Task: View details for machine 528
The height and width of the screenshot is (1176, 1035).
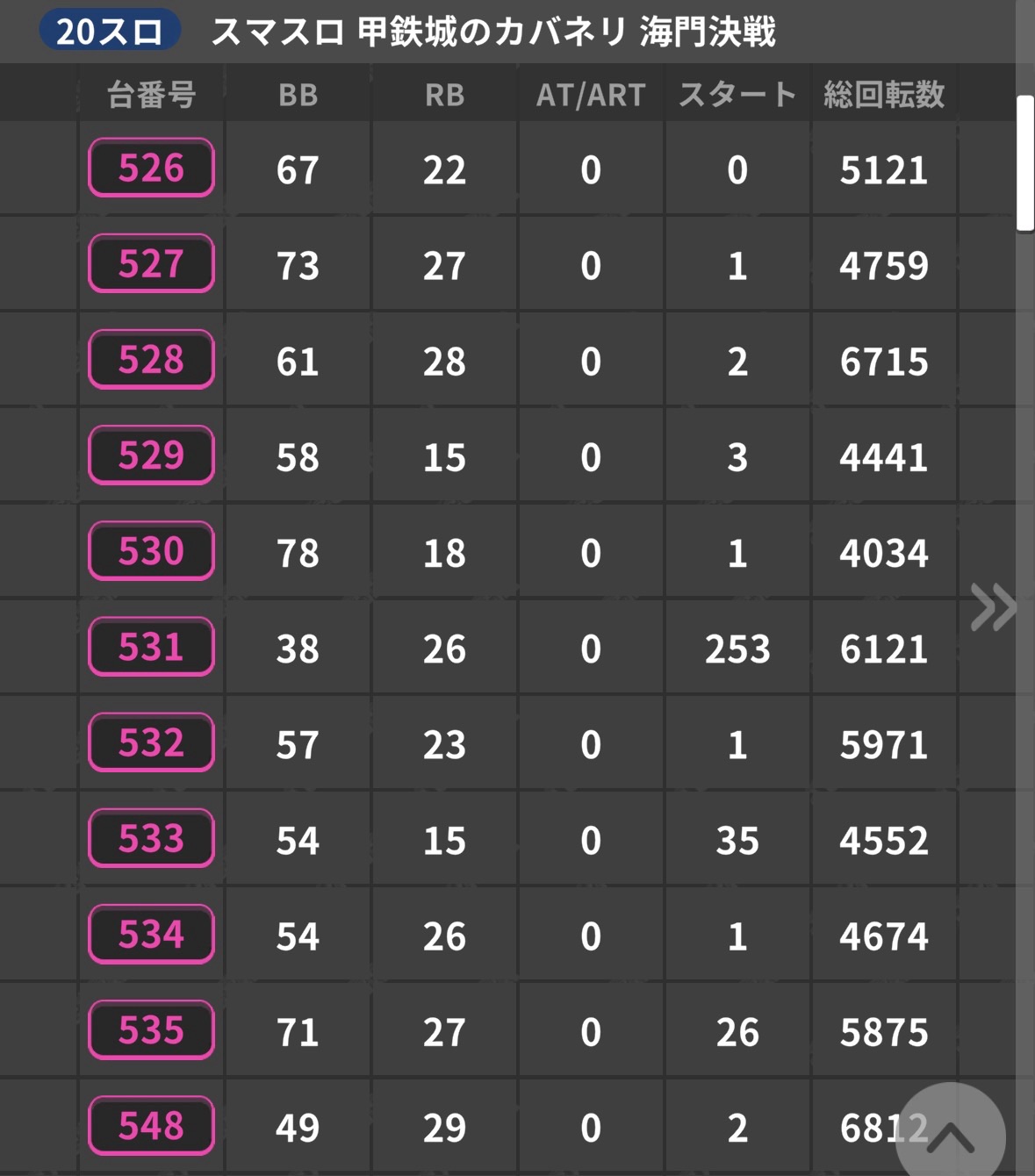Action: tap(151, 359)
